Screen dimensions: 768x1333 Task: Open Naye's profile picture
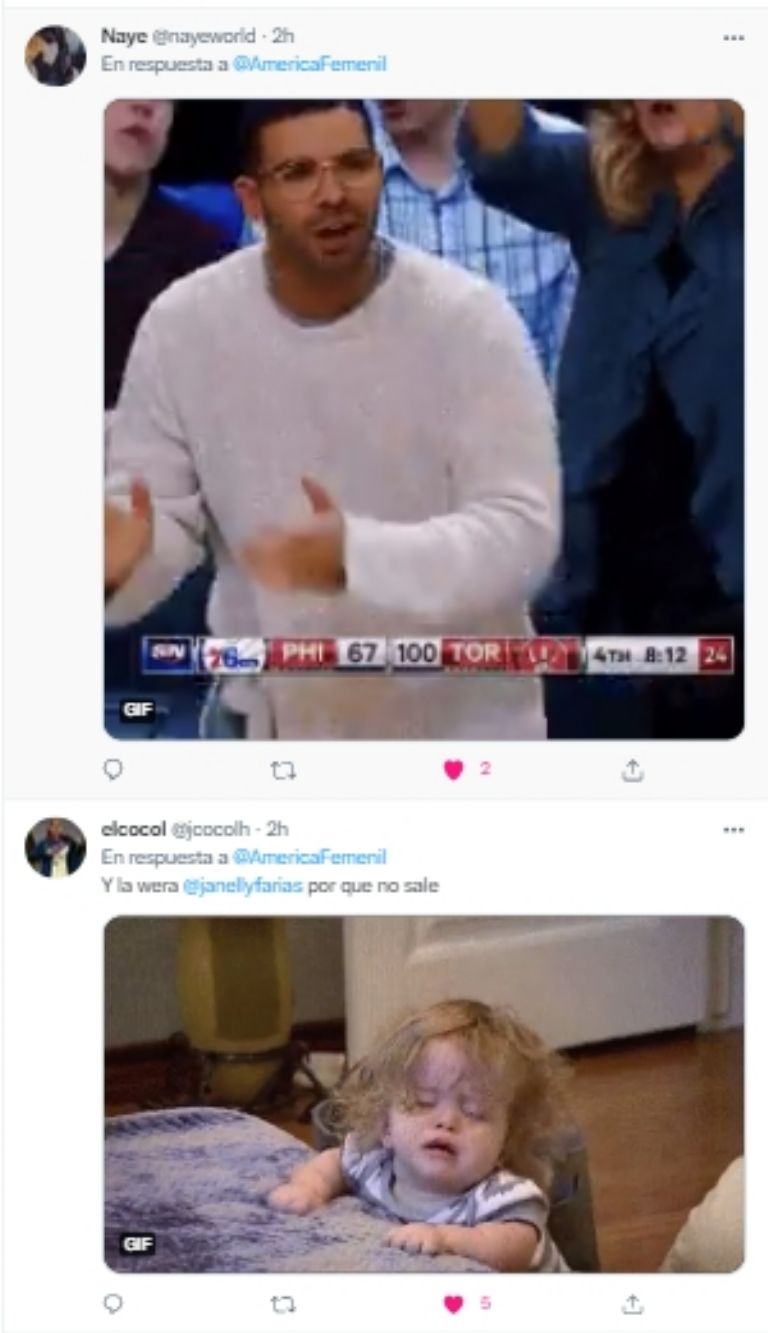click(55, 55)
